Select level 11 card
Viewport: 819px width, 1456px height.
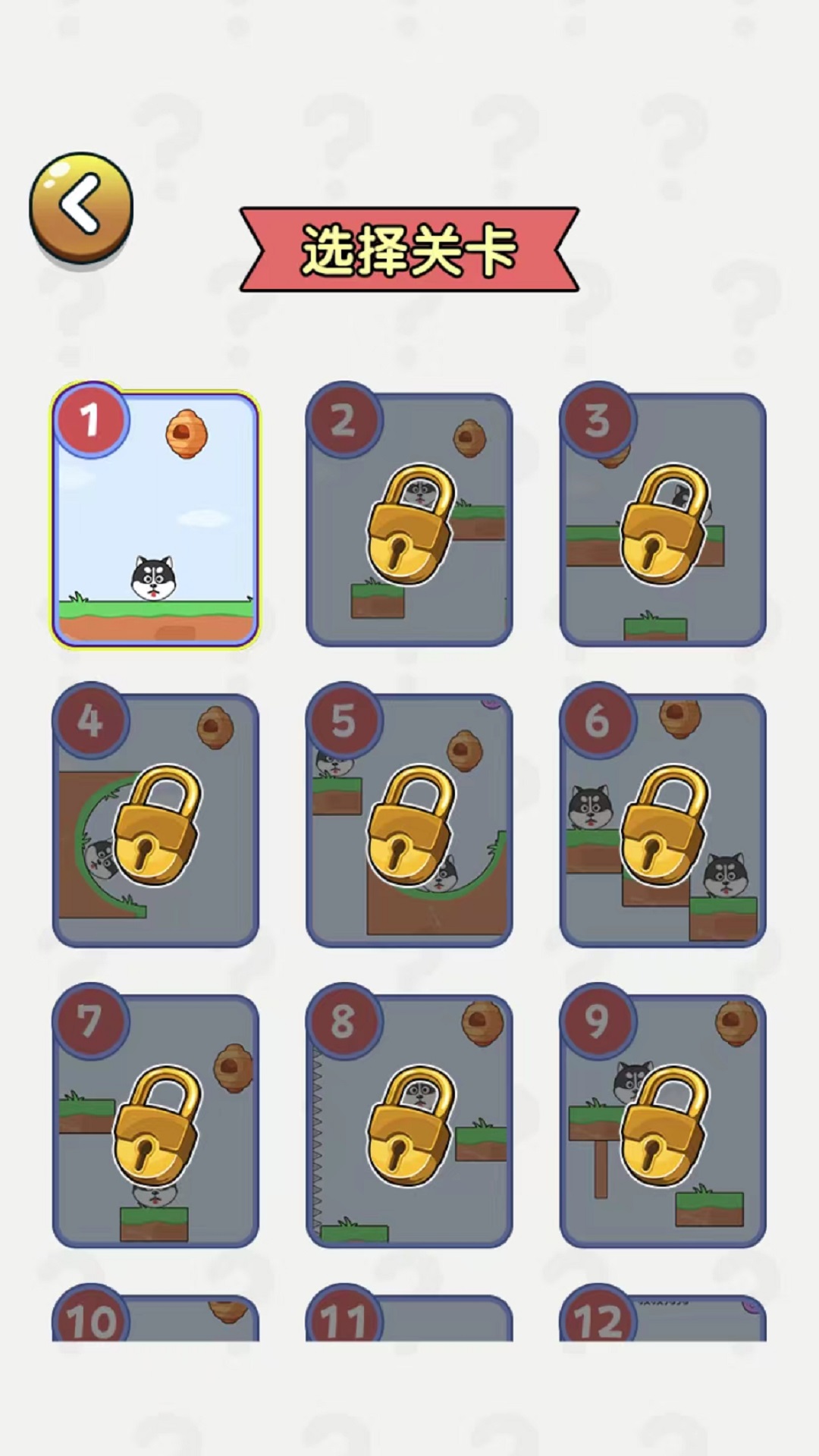click(409, 1313)
